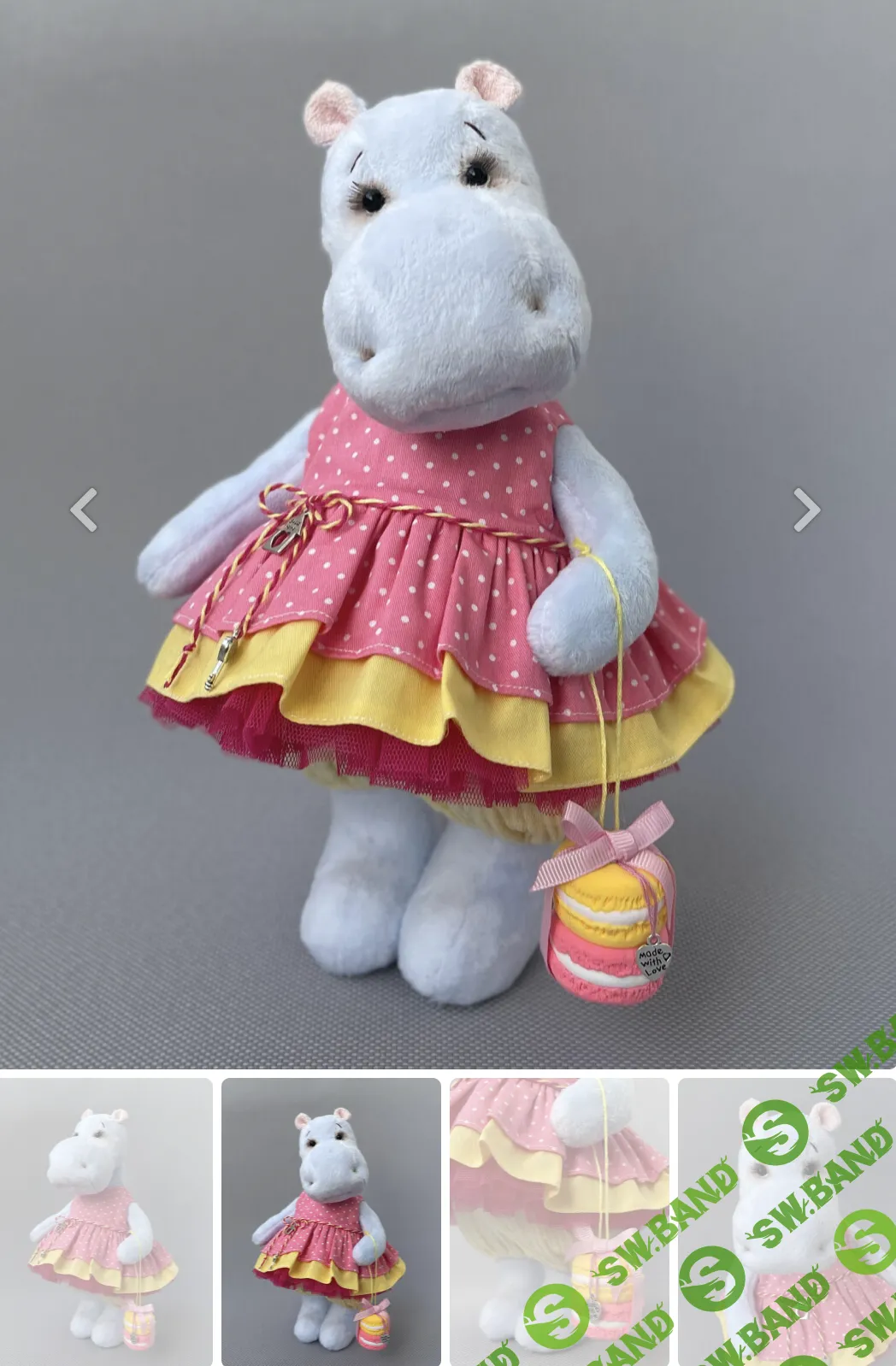
Task: Go to the previous photo with the left arrow
Action: pos(84,510)
